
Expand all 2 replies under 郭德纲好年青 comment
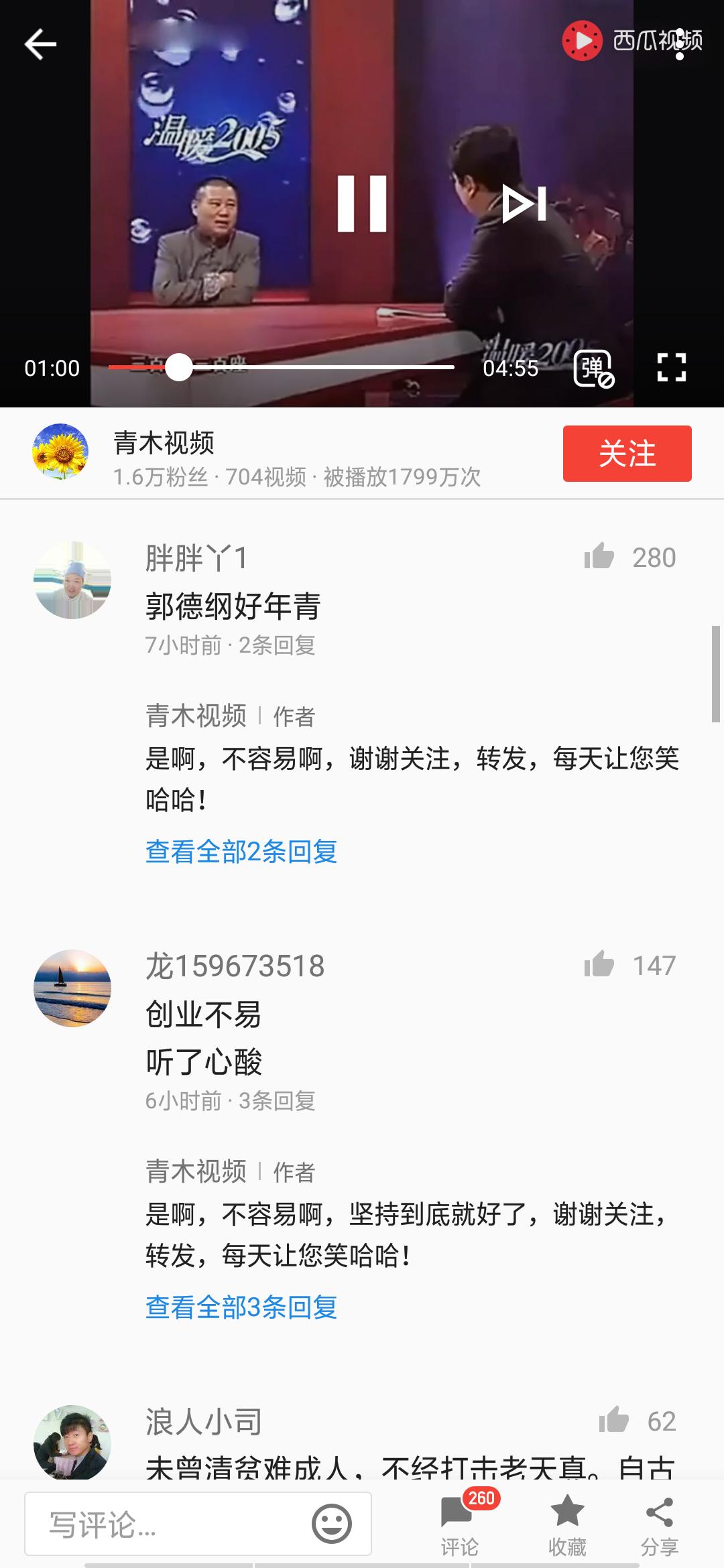point(241,851)
